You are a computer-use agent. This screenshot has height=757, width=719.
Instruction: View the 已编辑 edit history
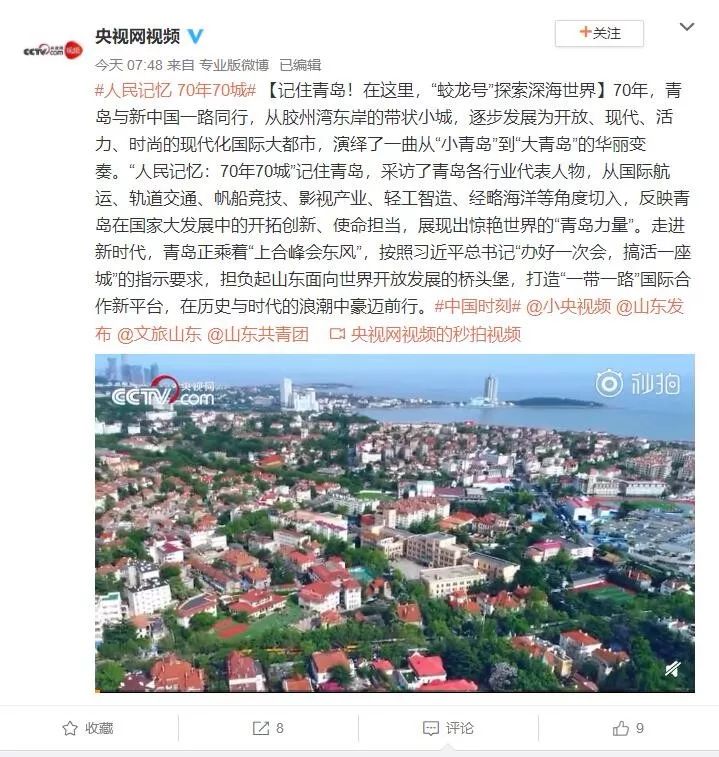click(x=300, y=64)
